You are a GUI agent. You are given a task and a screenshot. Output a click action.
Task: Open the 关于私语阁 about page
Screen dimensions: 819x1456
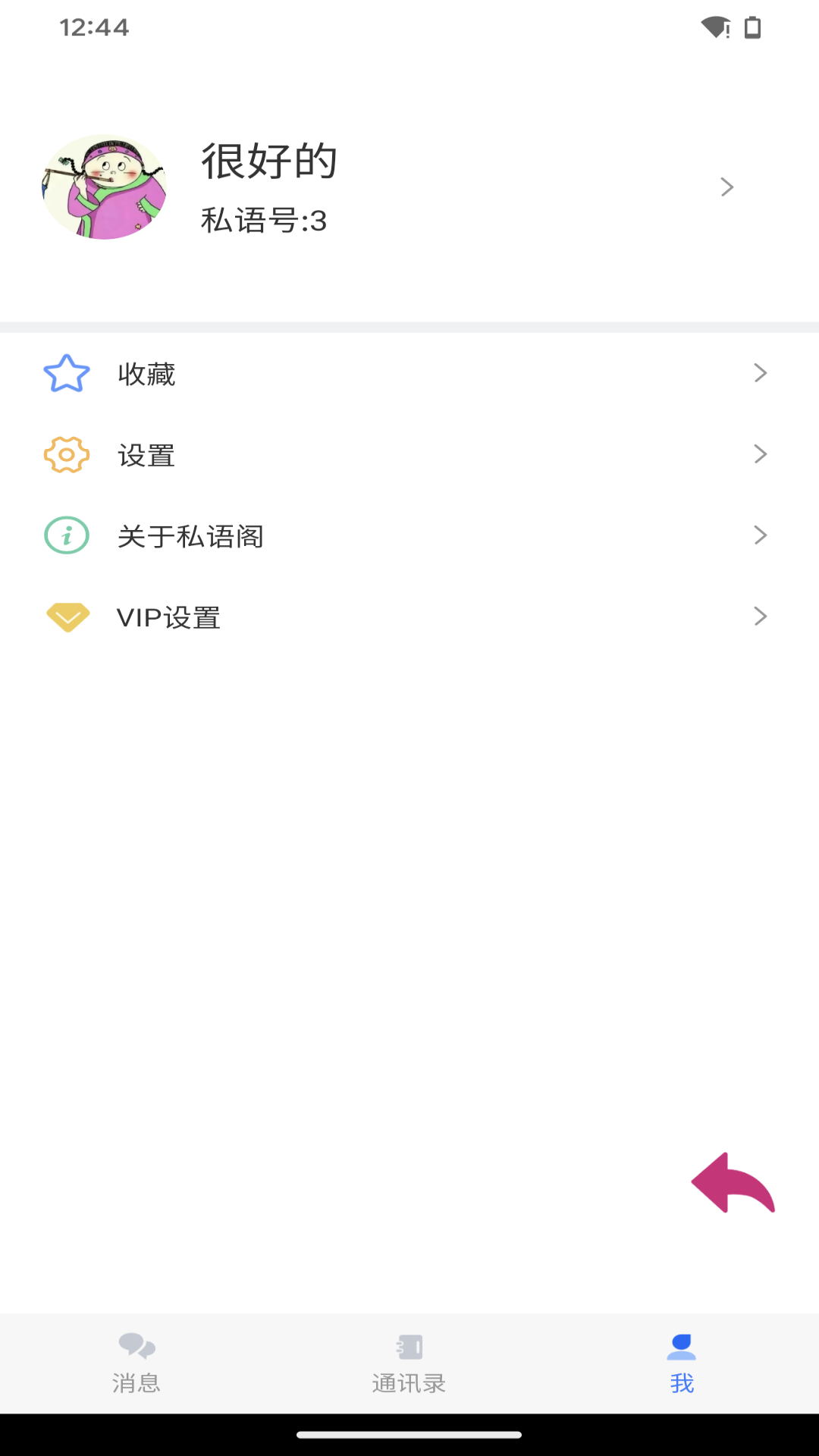click(x=190, y=535)
